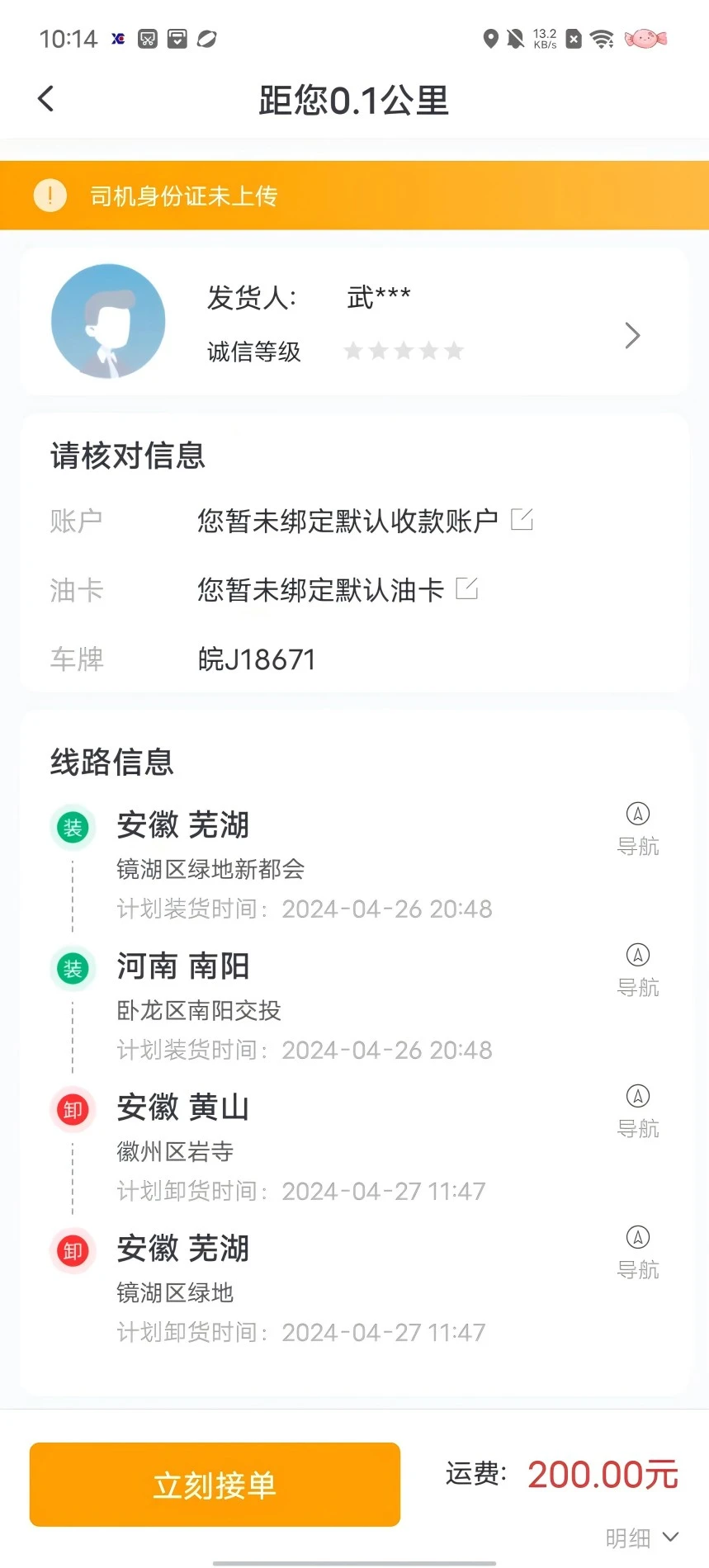
Task: Tap the second red 卸 badge to expand stop info
Action: [72, 1249]
